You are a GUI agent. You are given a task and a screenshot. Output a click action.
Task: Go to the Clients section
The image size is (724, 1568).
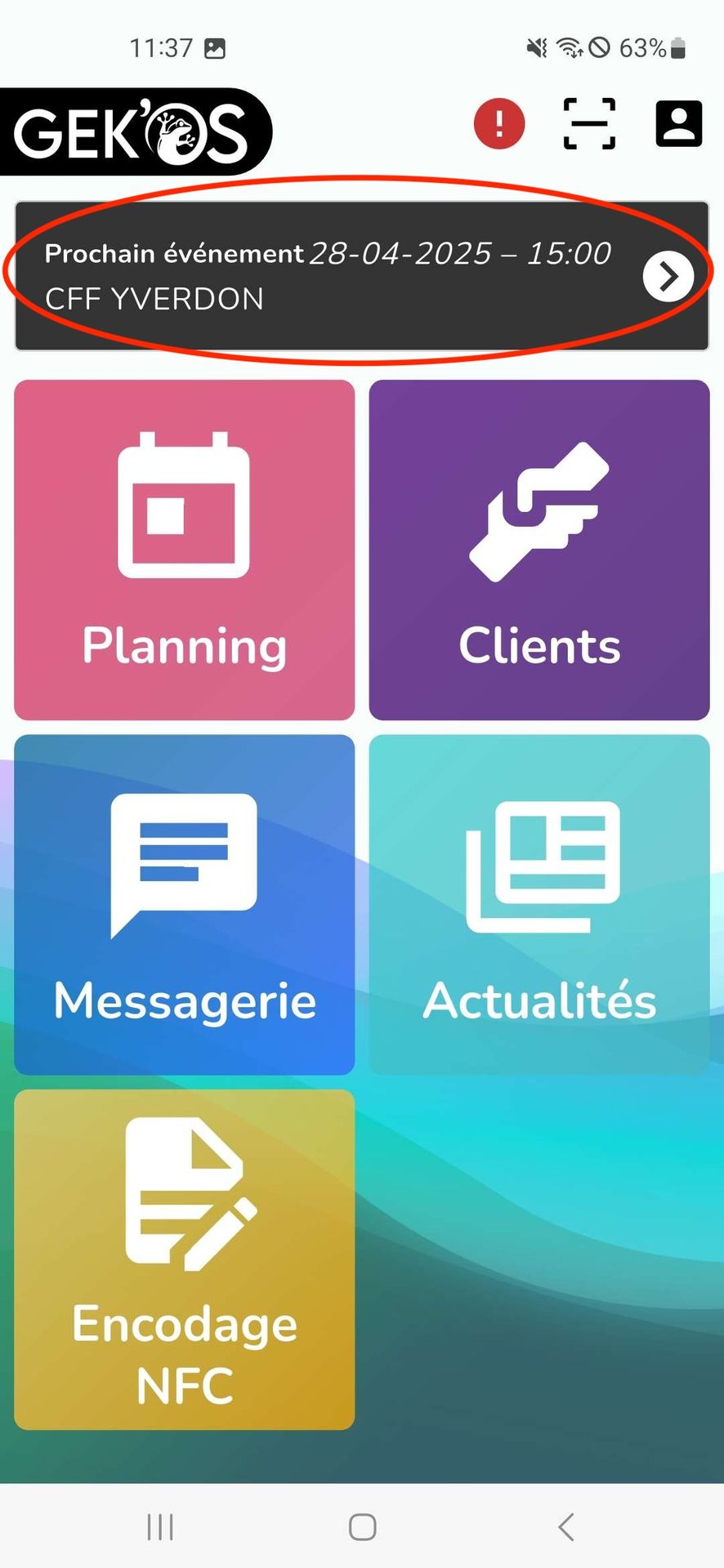click(539, 550)
